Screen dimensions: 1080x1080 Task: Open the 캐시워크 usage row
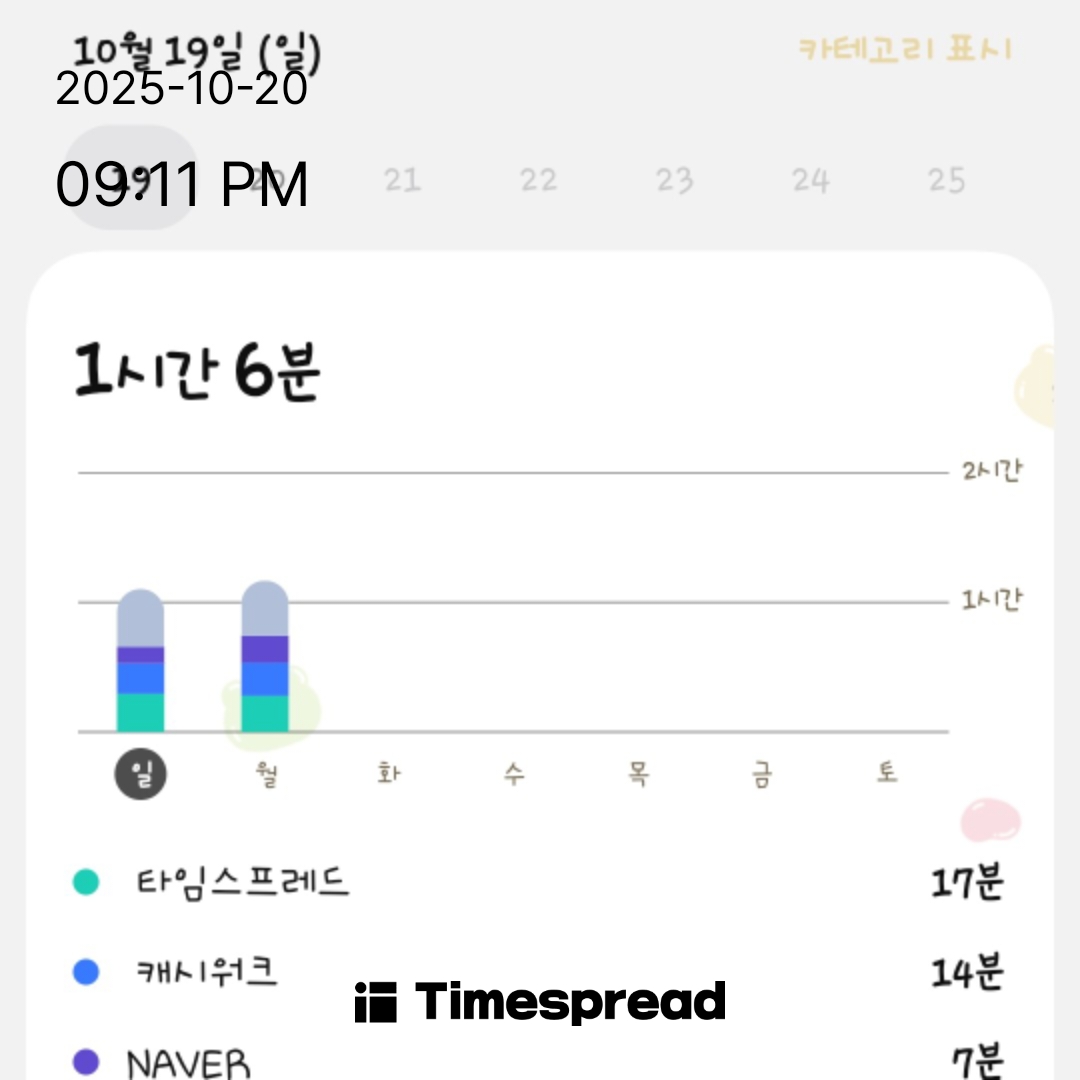[540, 972]
